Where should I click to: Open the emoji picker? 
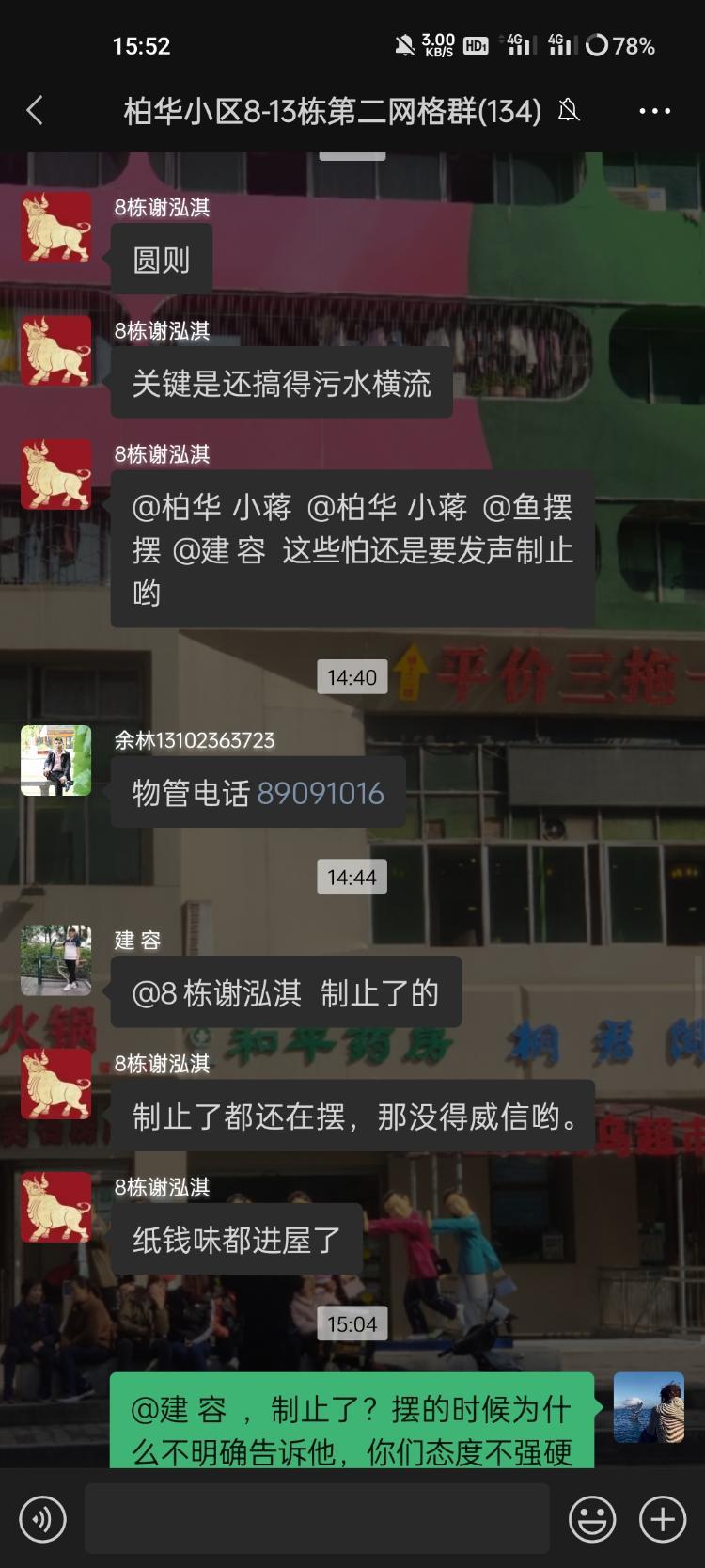click(x=592, y=1519)
